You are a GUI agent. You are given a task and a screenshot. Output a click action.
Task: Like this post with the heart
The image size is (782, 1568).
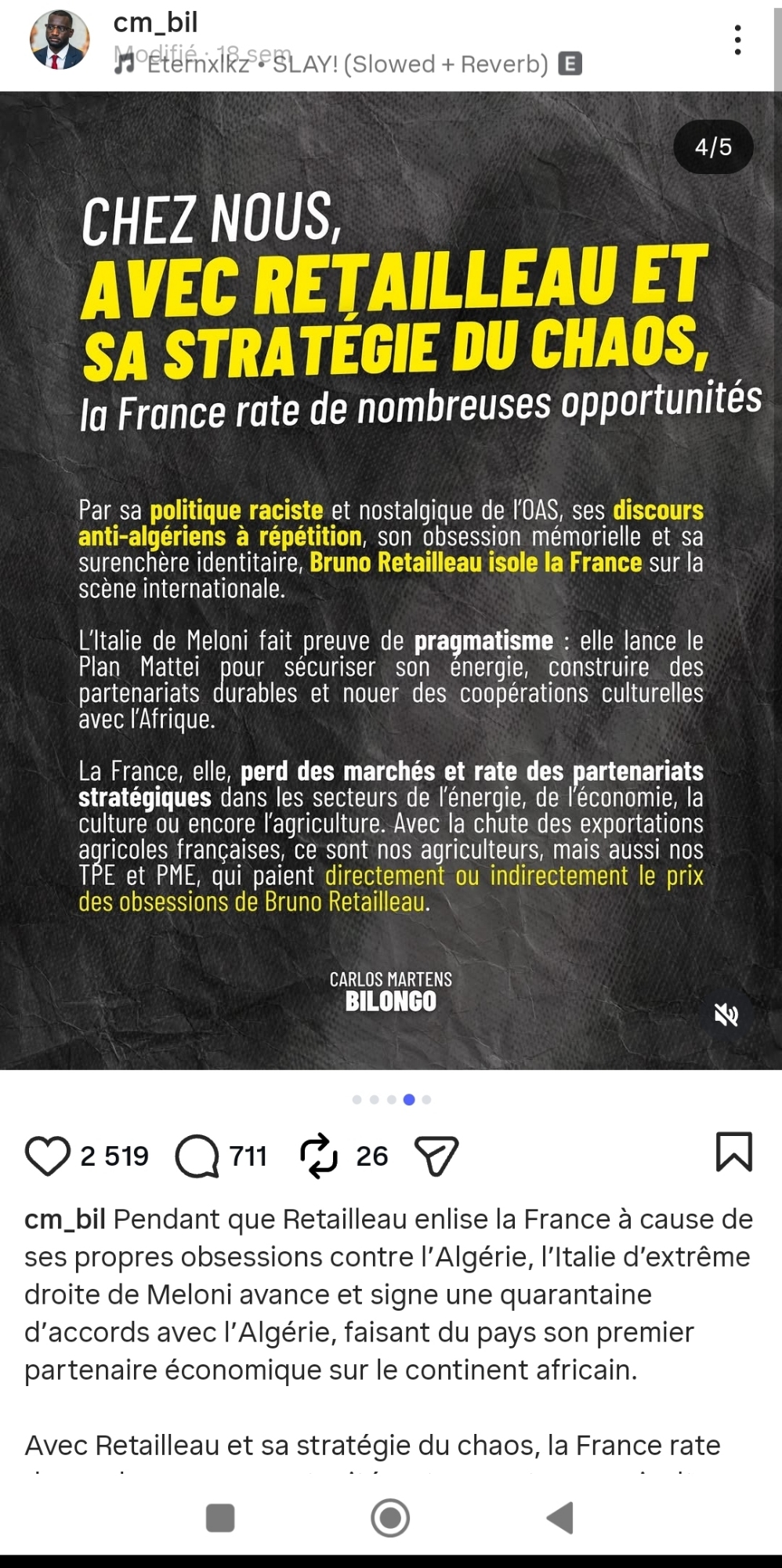click(x=48, y=1156)
